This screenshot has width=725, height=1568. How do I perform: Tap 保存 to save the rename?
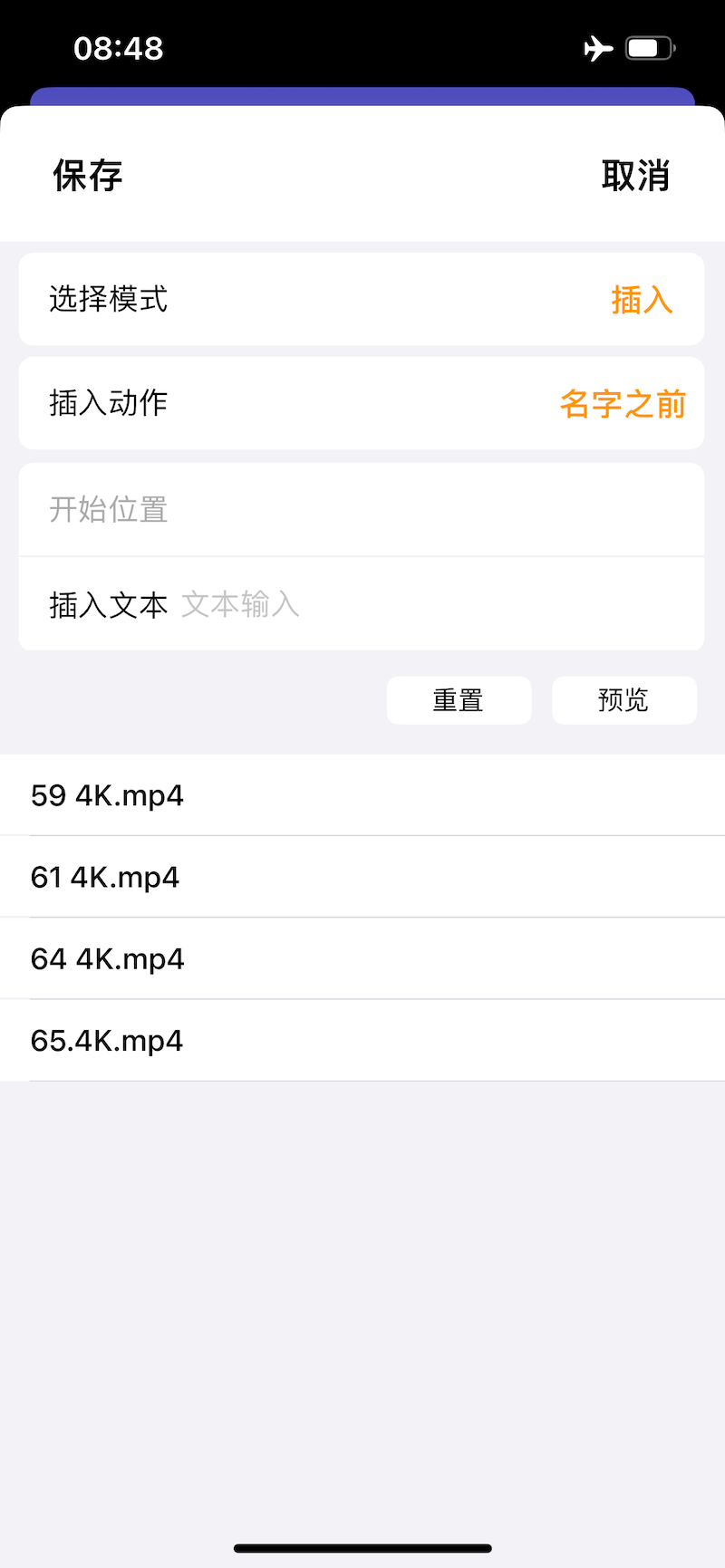[x=88, y=175]
